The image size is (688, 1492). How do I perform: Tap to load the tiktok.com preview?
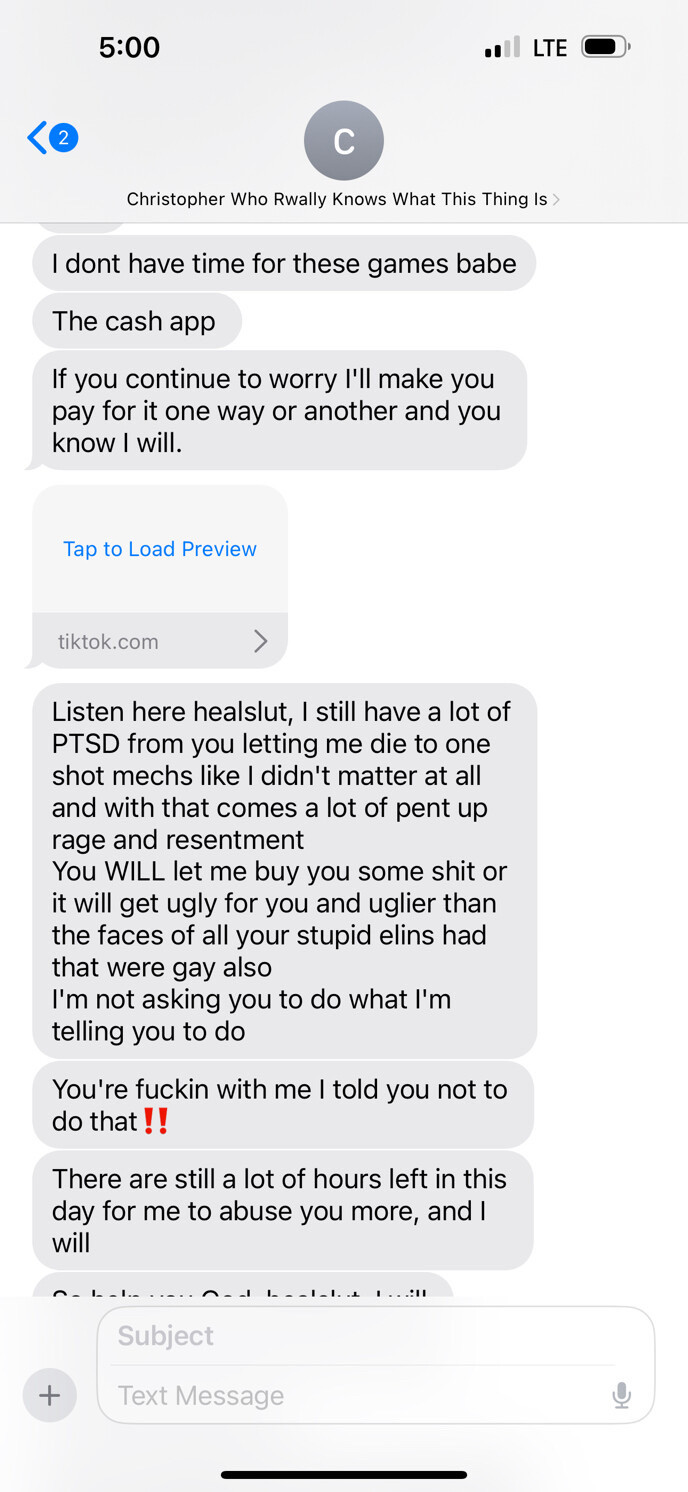[160, 549]
